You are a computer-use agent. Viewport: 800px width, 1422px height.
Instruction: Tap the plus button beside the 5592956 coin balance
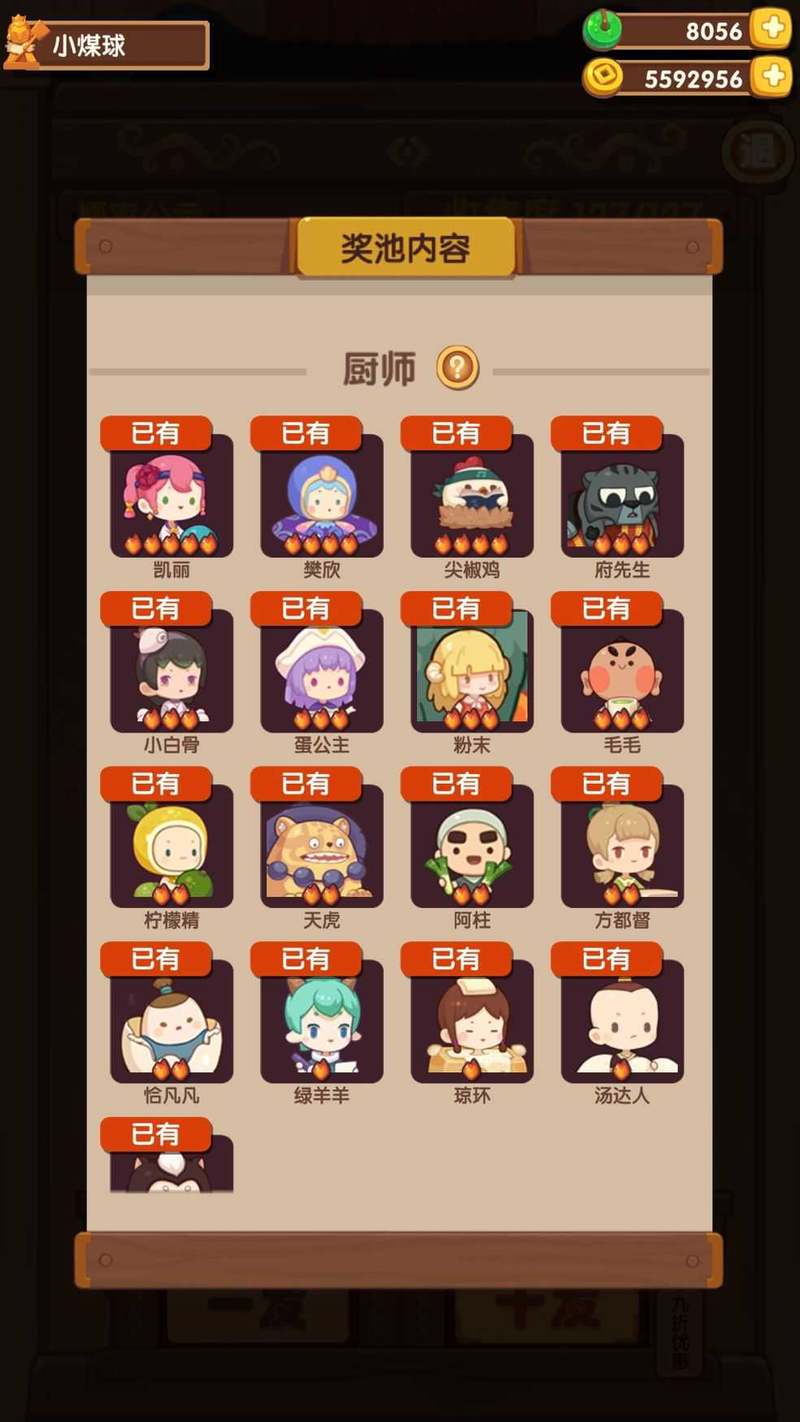[771, 77]
